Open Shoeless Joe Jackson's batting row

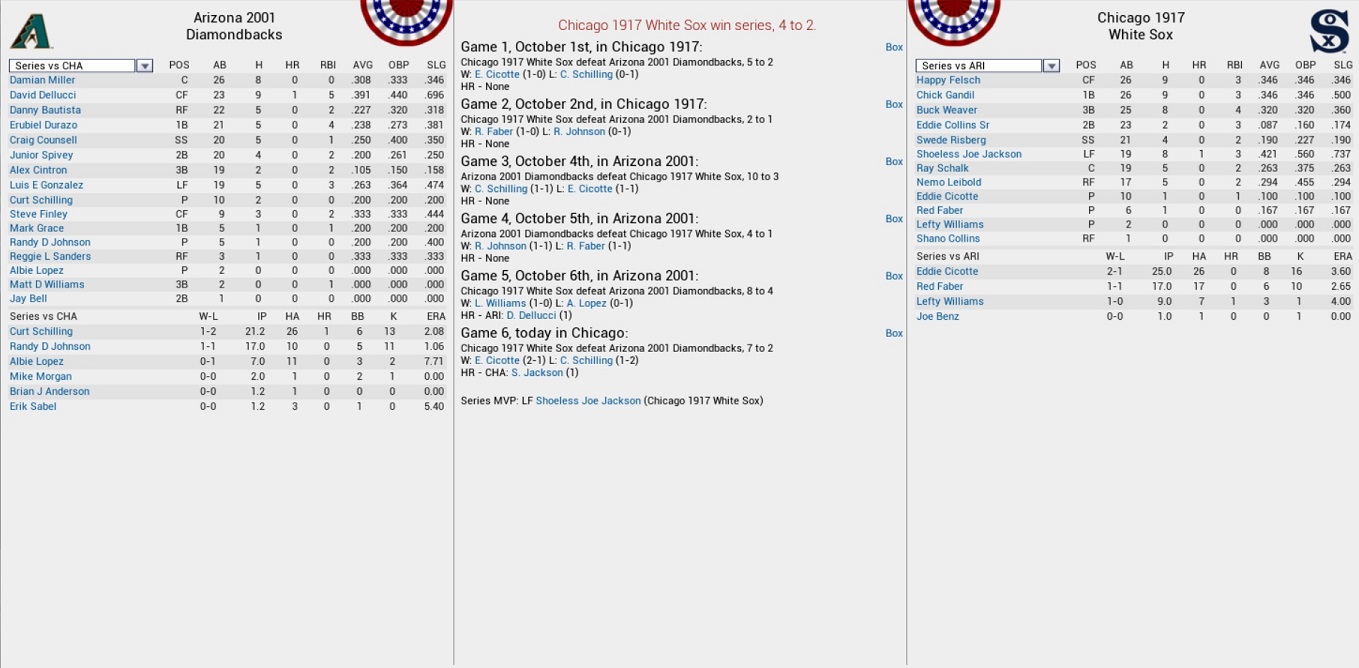pos(968,154)
